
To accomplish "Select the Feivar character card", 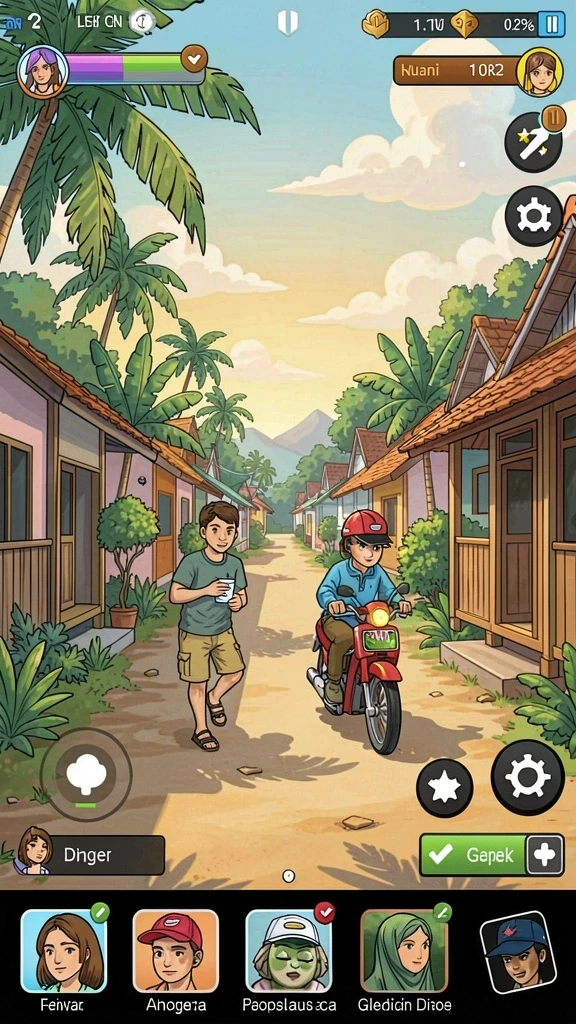I will tap(63, 951).
